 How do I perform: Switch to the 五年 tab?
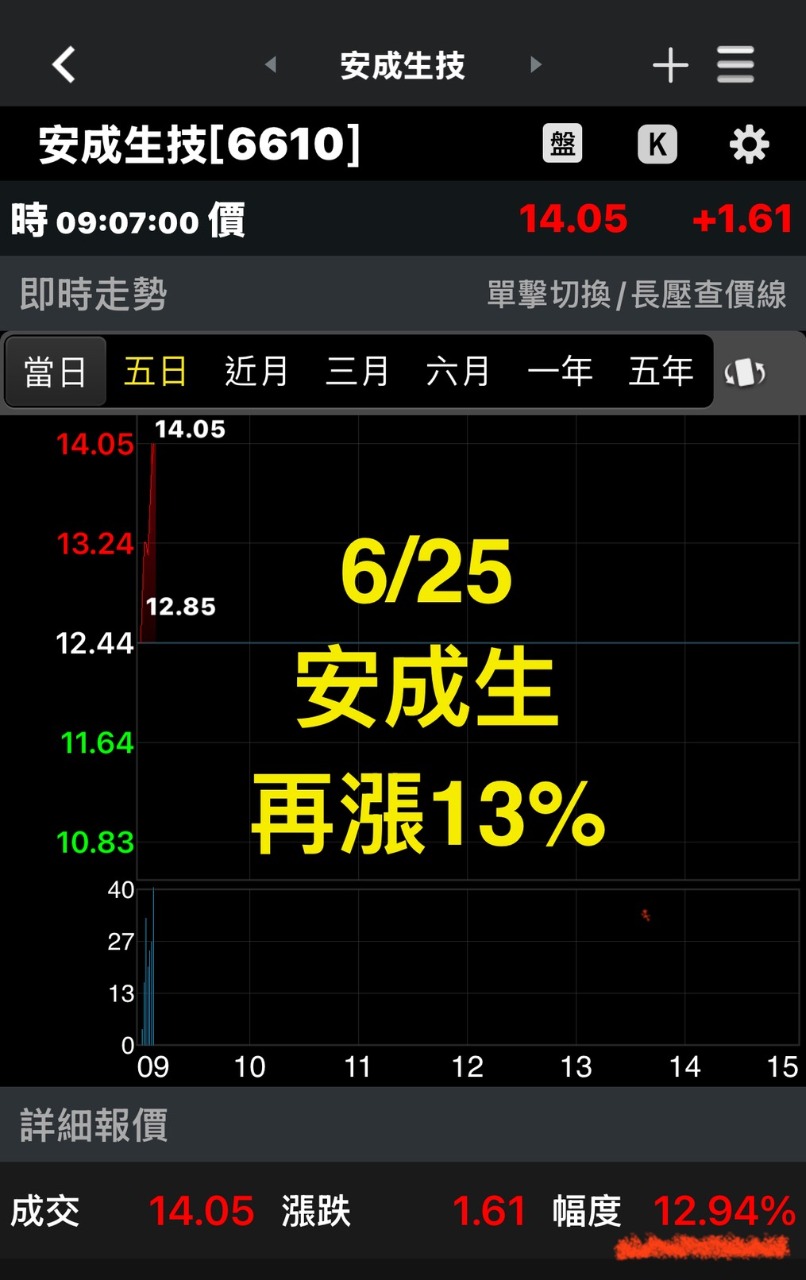[661, 372]
